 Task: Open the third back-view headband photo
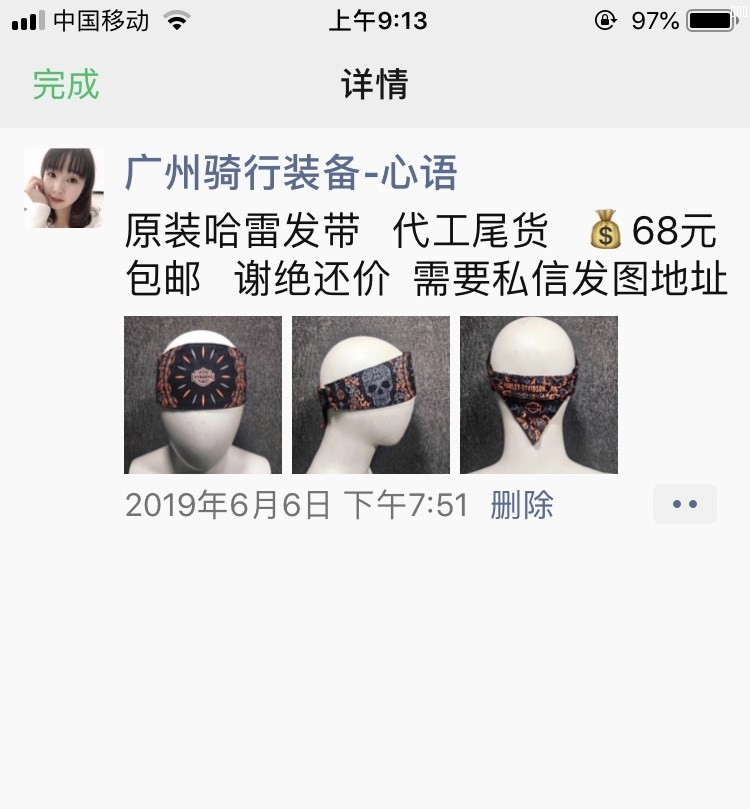pos(538,393)
